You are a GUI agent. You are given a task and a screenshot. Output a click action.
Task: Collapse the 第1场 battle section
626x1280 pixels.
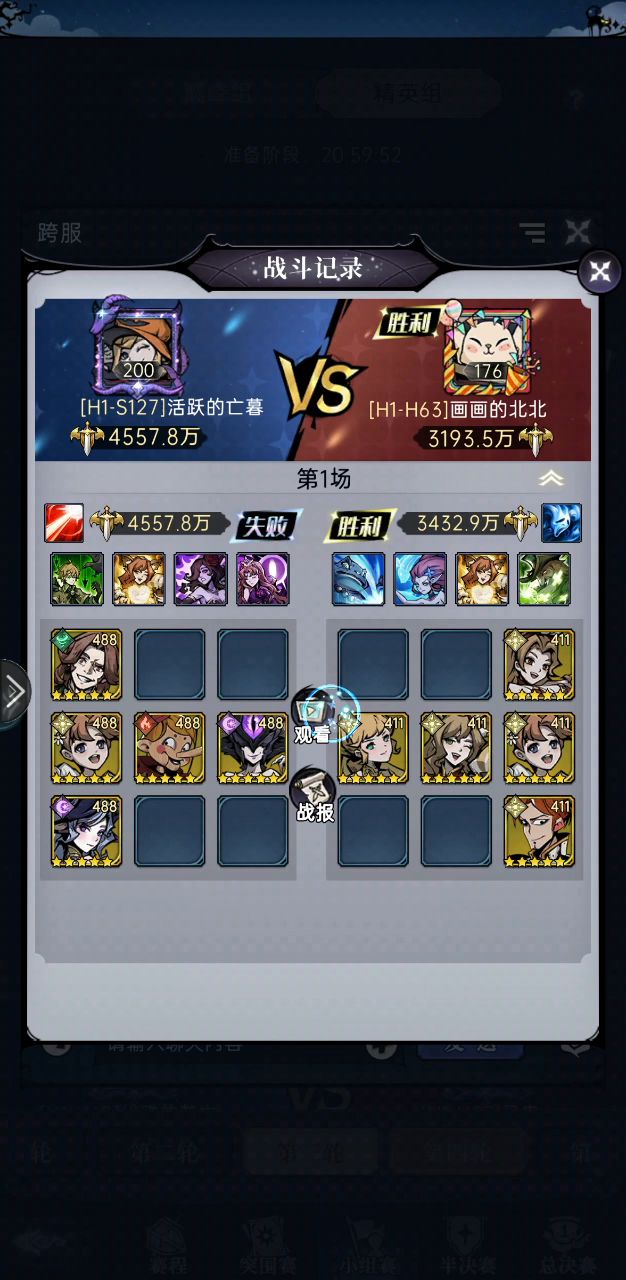click(x=551, y=479)
